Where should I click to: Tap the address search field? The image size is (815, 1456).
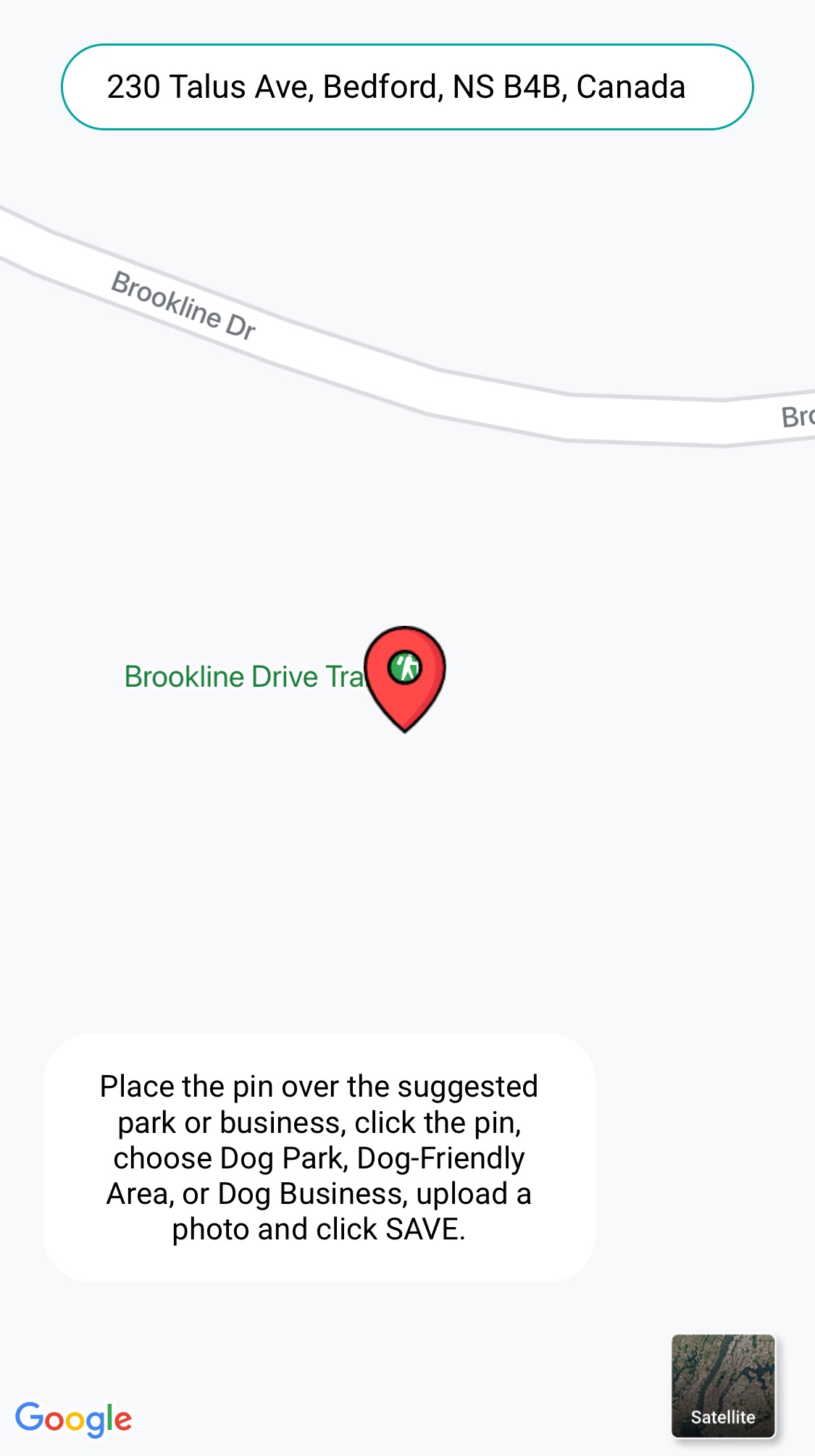point(407,87)
